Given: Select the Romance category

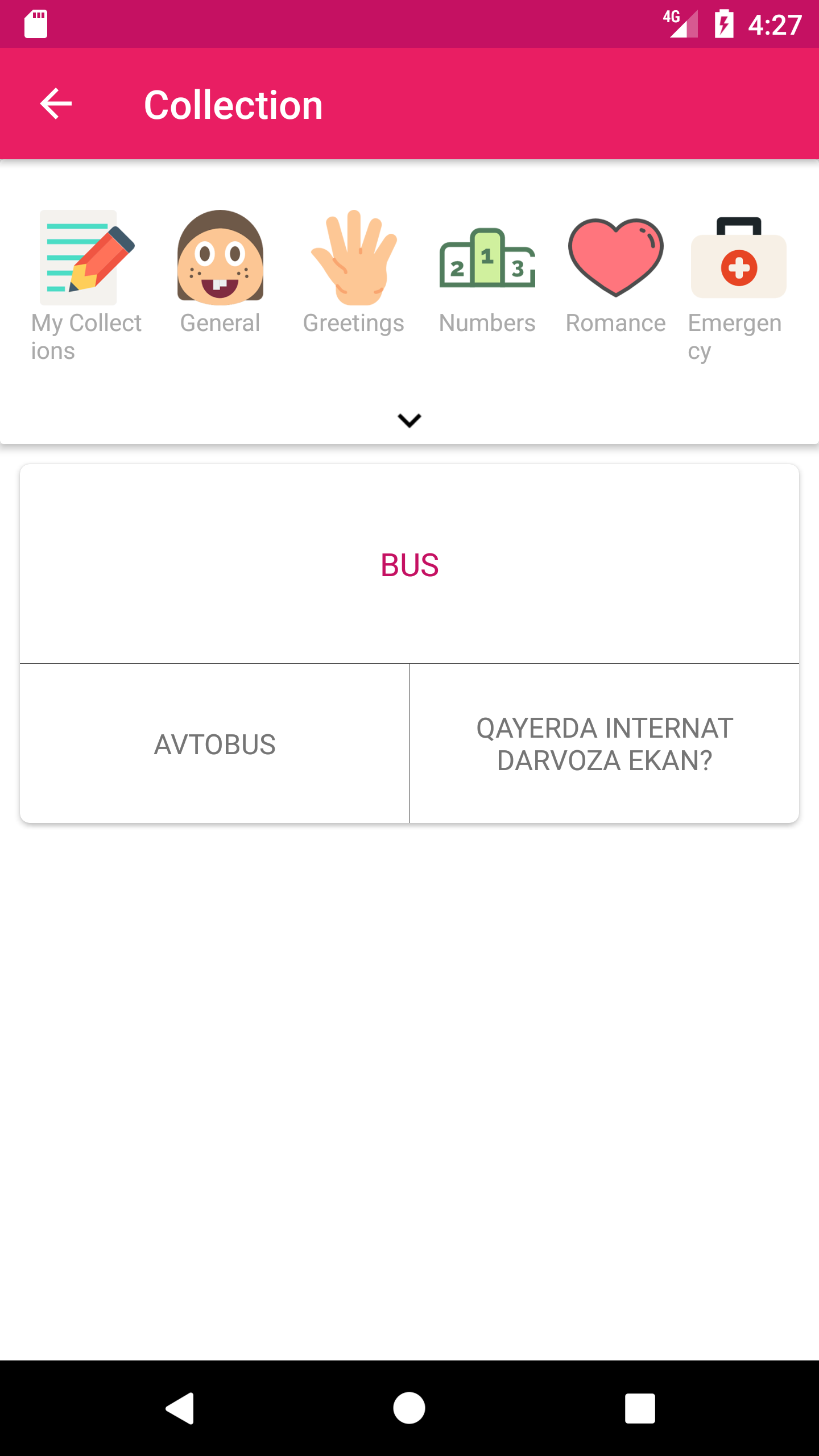Looking at the screenshot, I should click(615, 273).
